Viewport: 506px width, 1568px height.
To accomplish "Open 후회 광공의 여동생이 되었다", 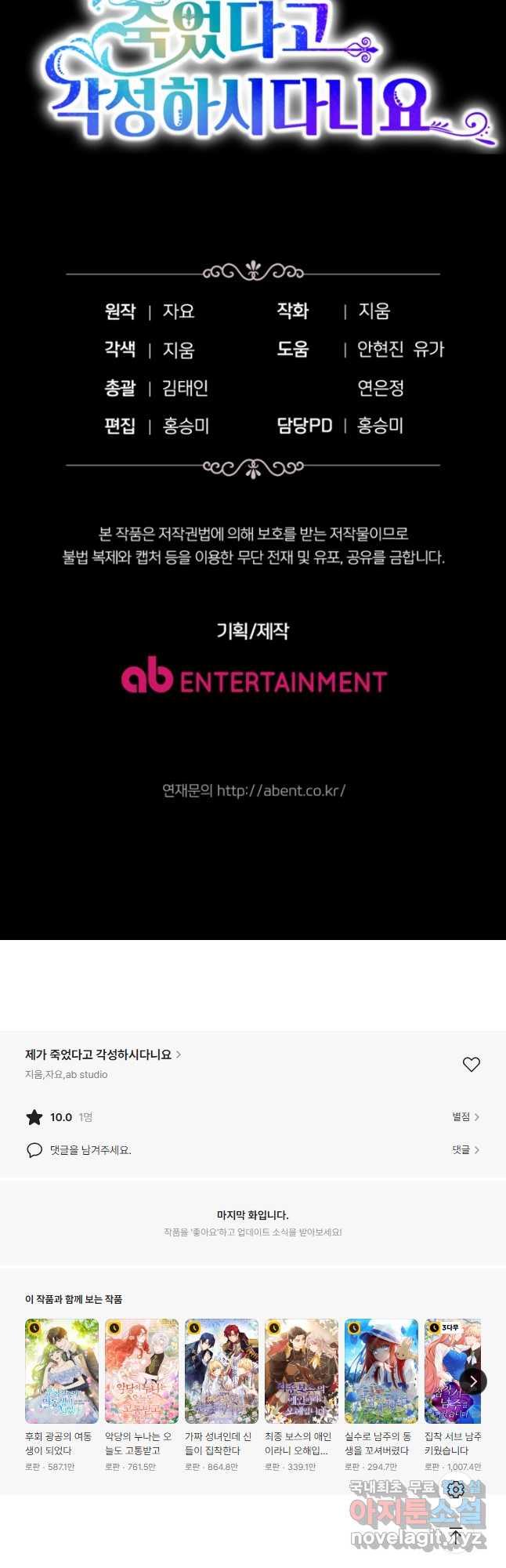I will 62,1371.
